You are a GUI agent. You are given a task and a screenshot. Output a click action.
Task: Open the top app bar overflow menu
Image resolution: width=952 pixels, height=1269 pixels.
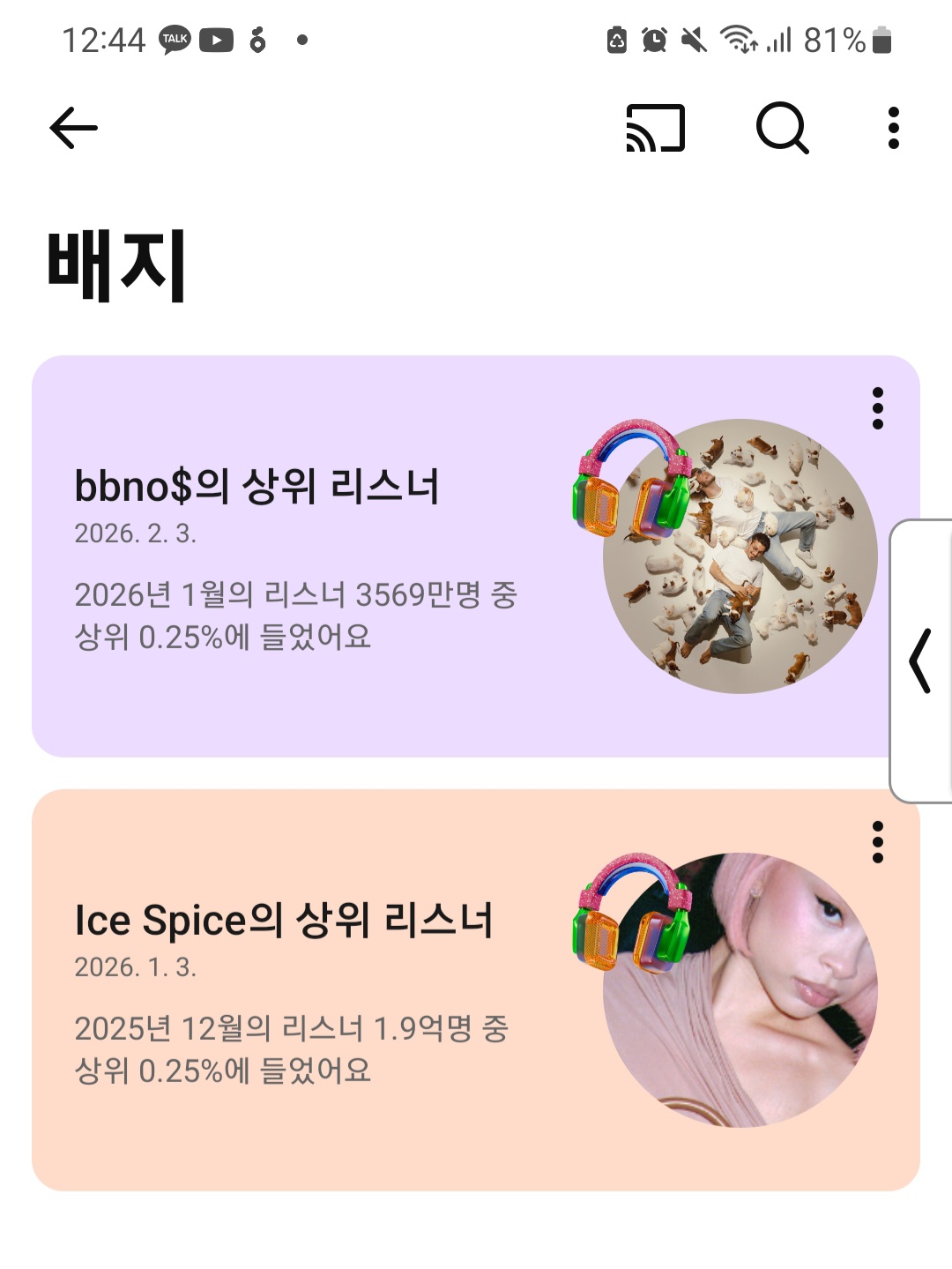(894, 128)
